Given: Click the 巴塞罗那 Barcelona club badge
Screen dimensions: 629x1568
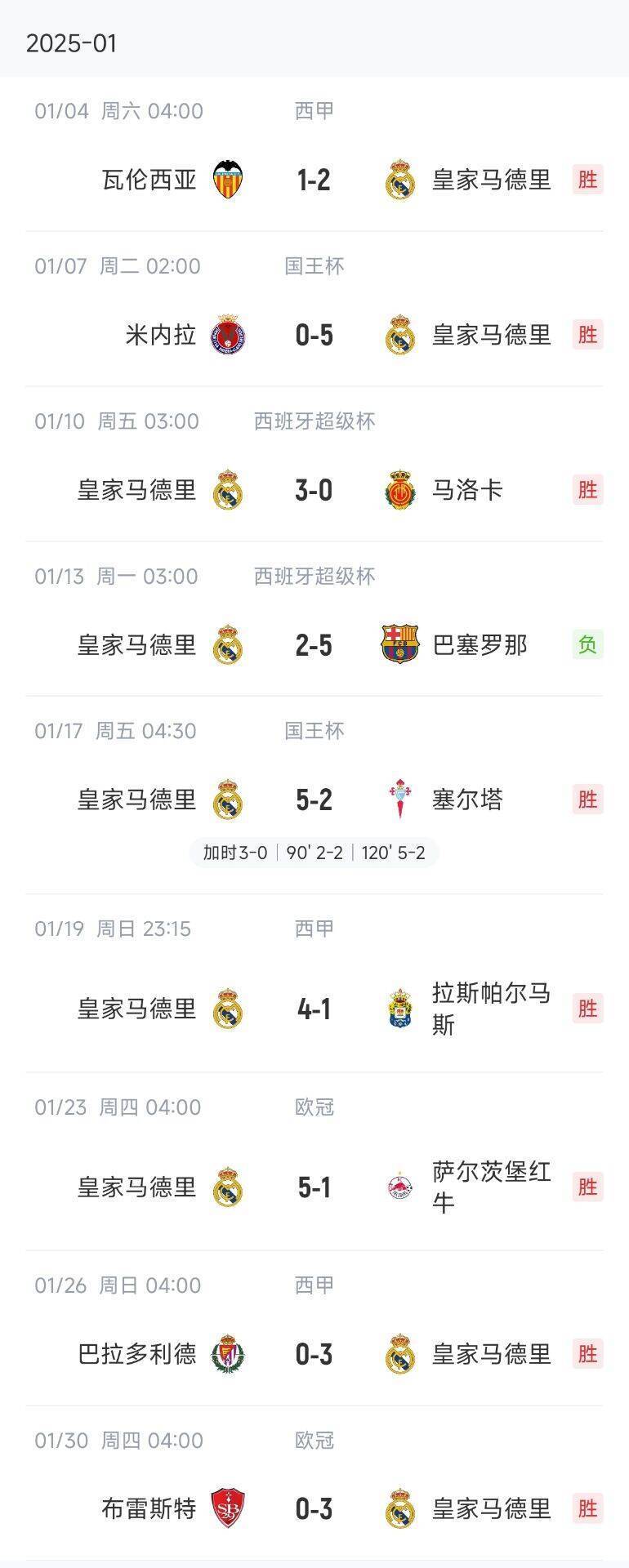Looking at the screenshot, I should (x=399, y=645).
